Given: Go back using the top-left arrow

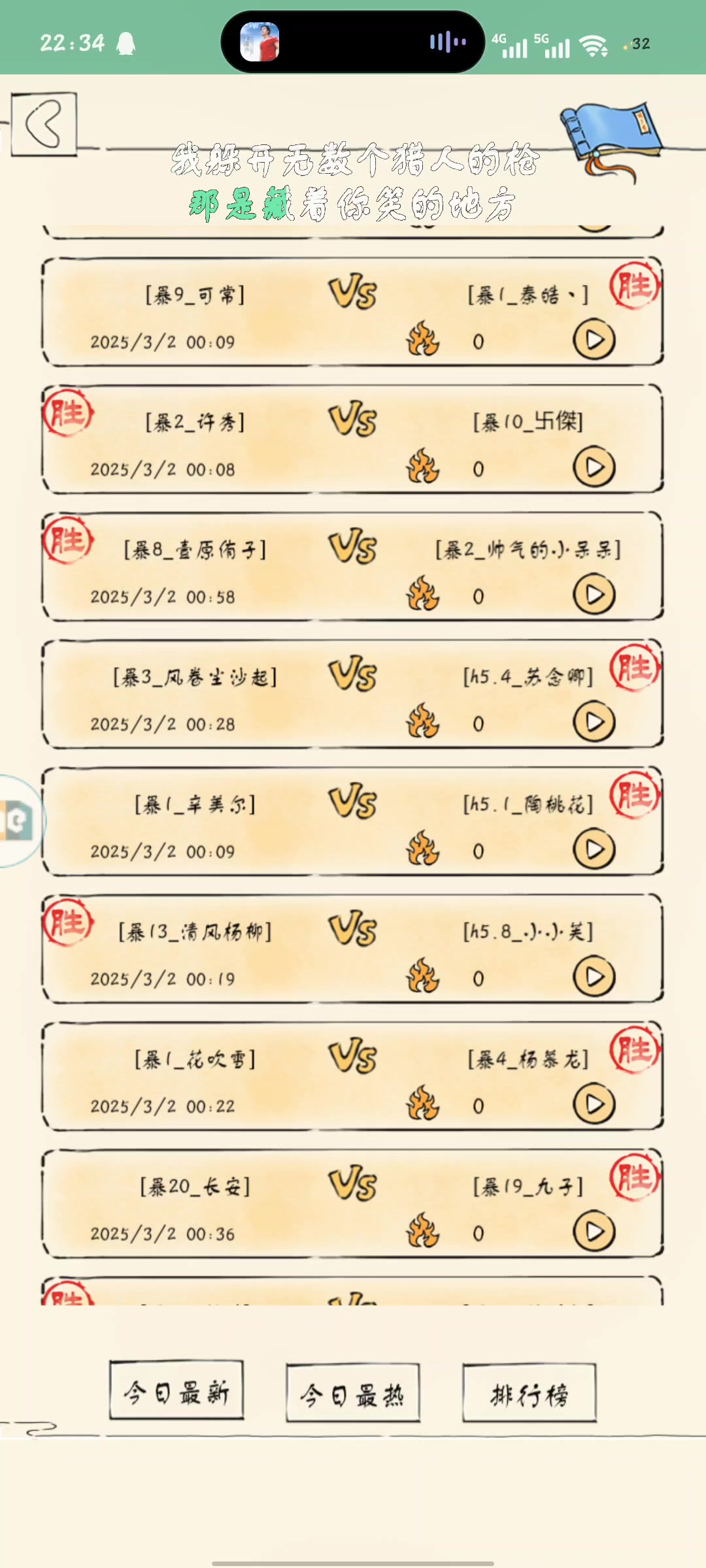Looking at the screenshot, I should click(44, 124).
